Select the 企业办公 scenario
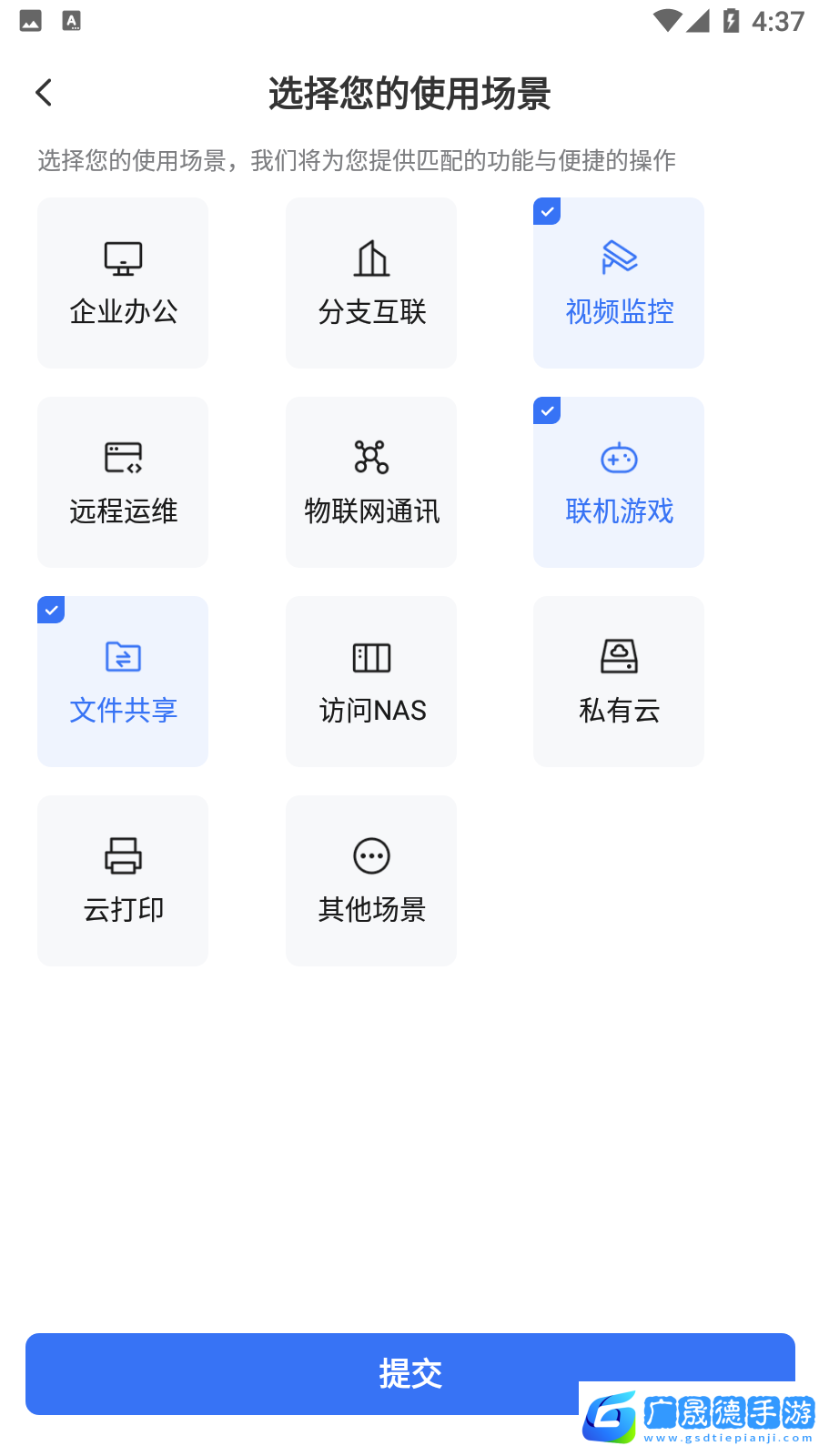The image size is (819, 1456). 123,283
